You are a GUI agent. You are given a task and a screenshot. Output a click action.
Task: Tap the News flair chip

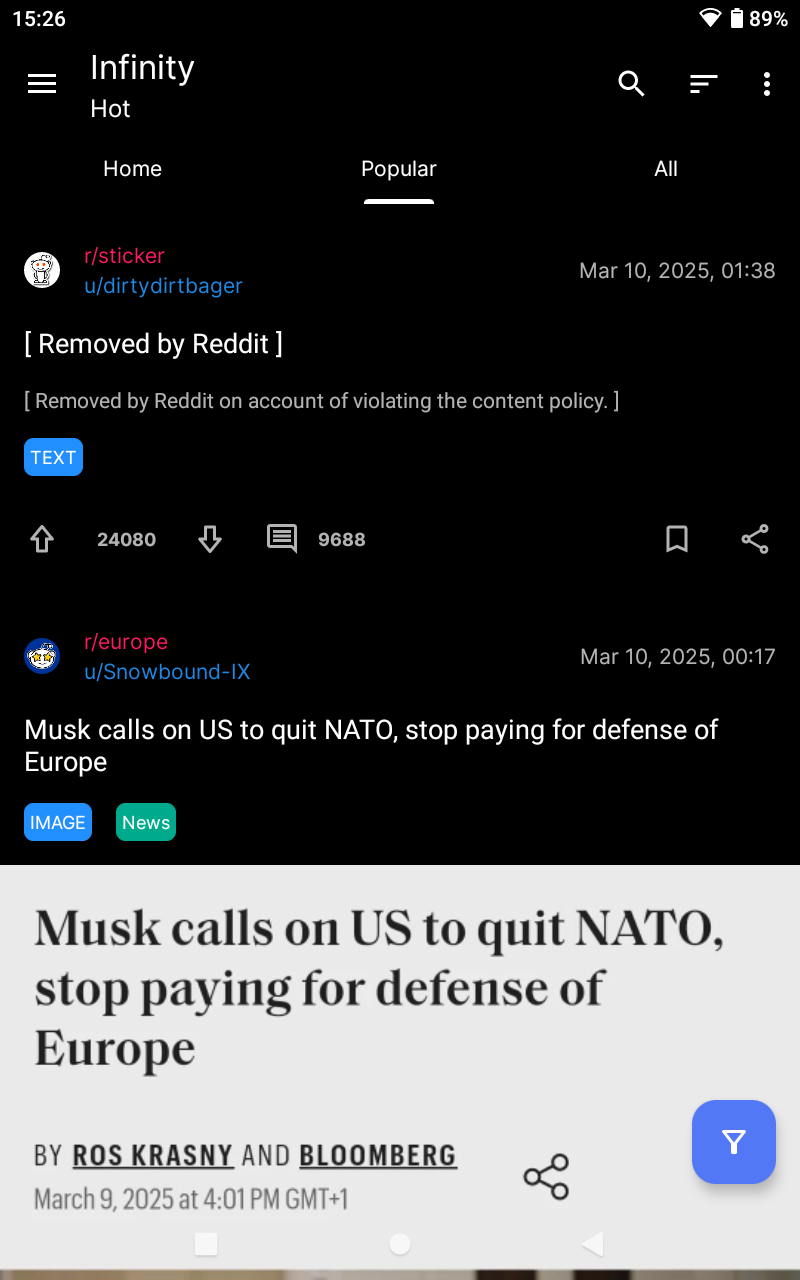pyautogui.click(x=146, y=822)
